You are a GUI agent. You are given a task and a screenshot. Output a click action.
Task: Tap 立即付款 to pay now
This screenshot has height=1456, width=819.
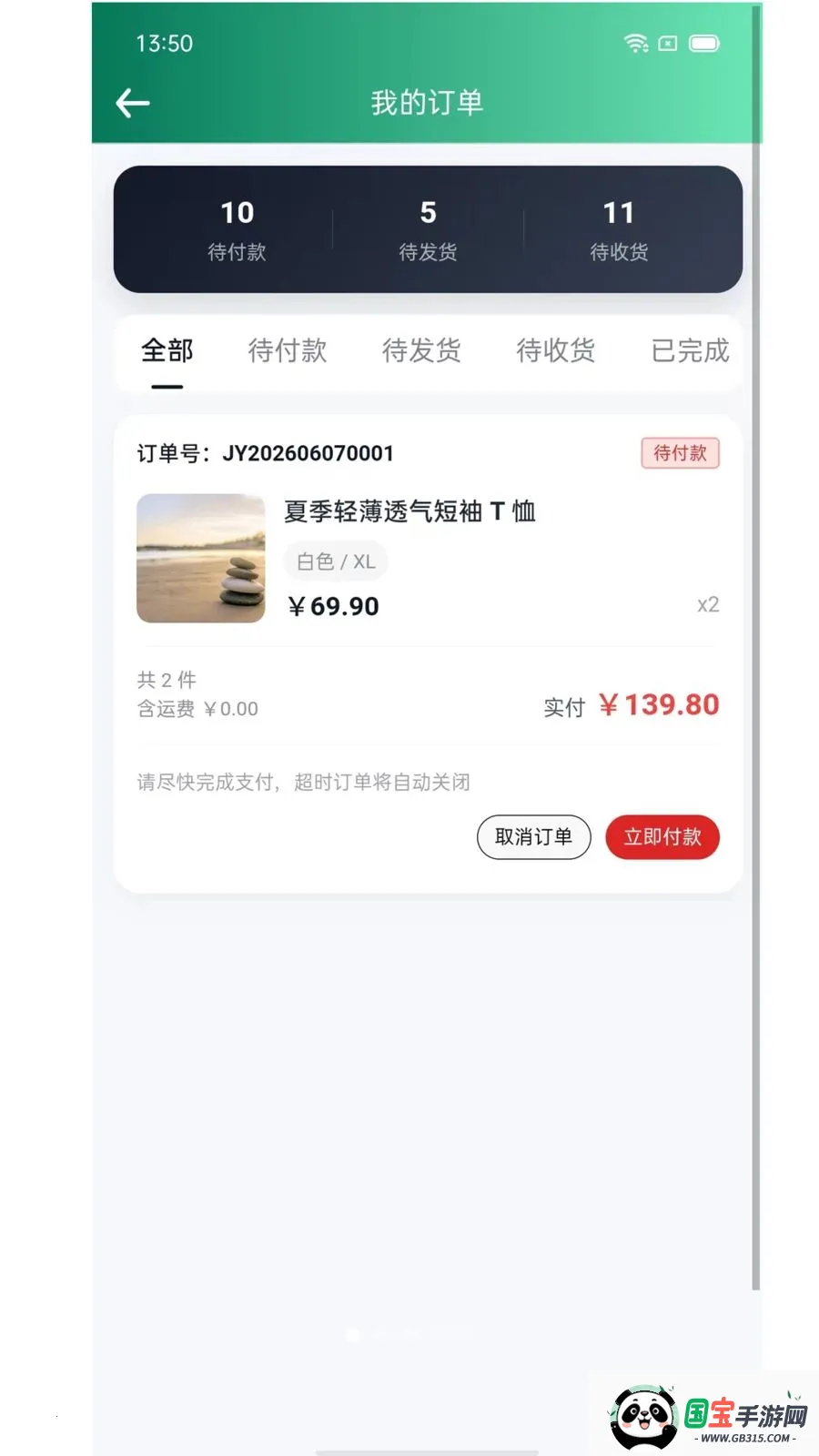click(x=662, y=837)
